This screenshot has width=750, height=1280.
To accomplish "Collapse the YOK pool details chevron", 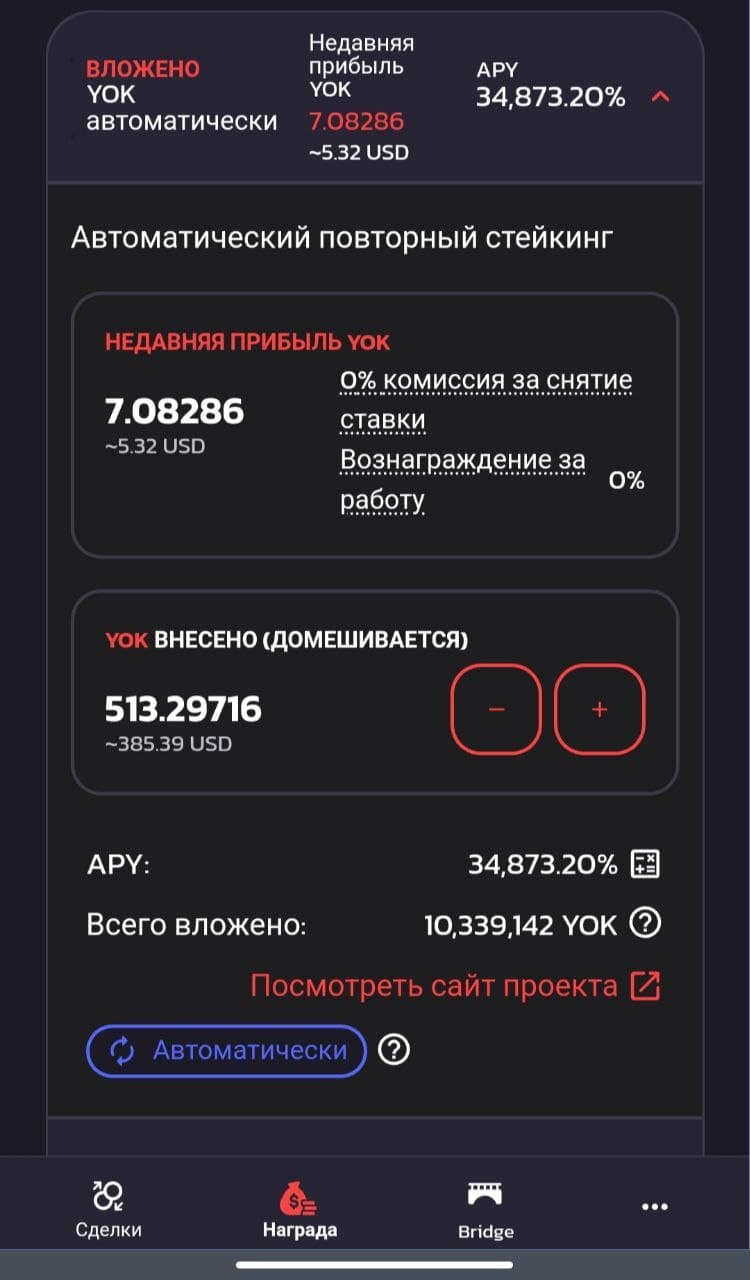I will coord(660,97).
